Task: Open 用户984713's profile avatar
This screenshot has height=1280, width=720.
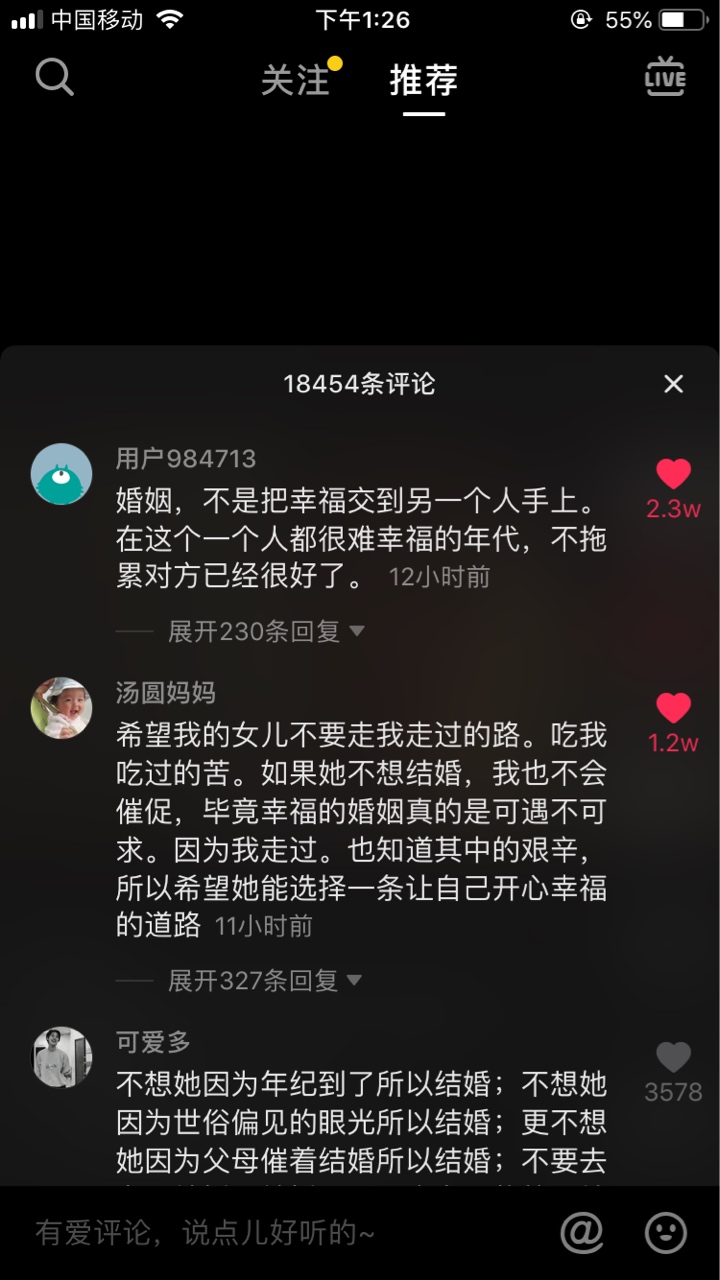Action: pos(62,474)
